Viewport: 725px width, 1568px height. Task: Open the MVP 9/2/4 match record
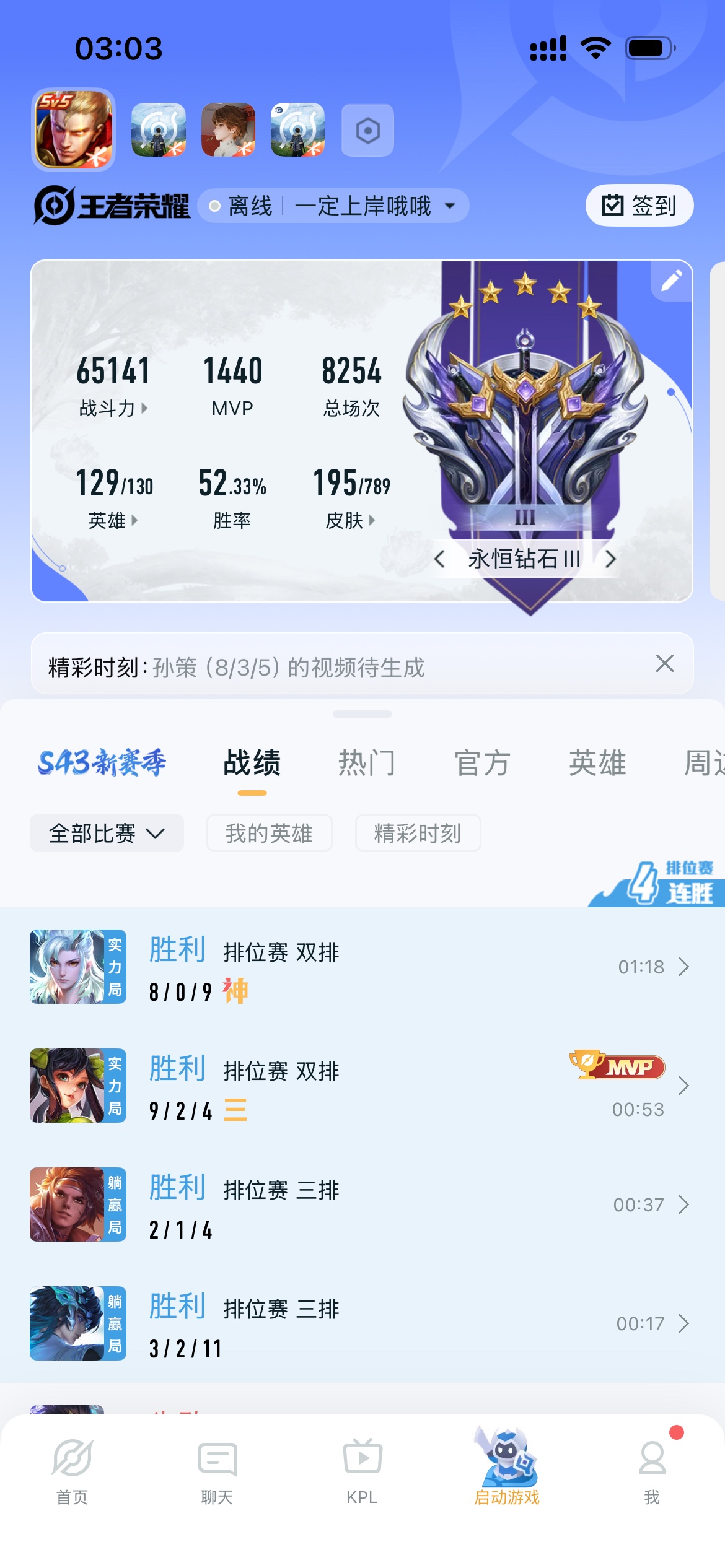tap(362, 1086)
